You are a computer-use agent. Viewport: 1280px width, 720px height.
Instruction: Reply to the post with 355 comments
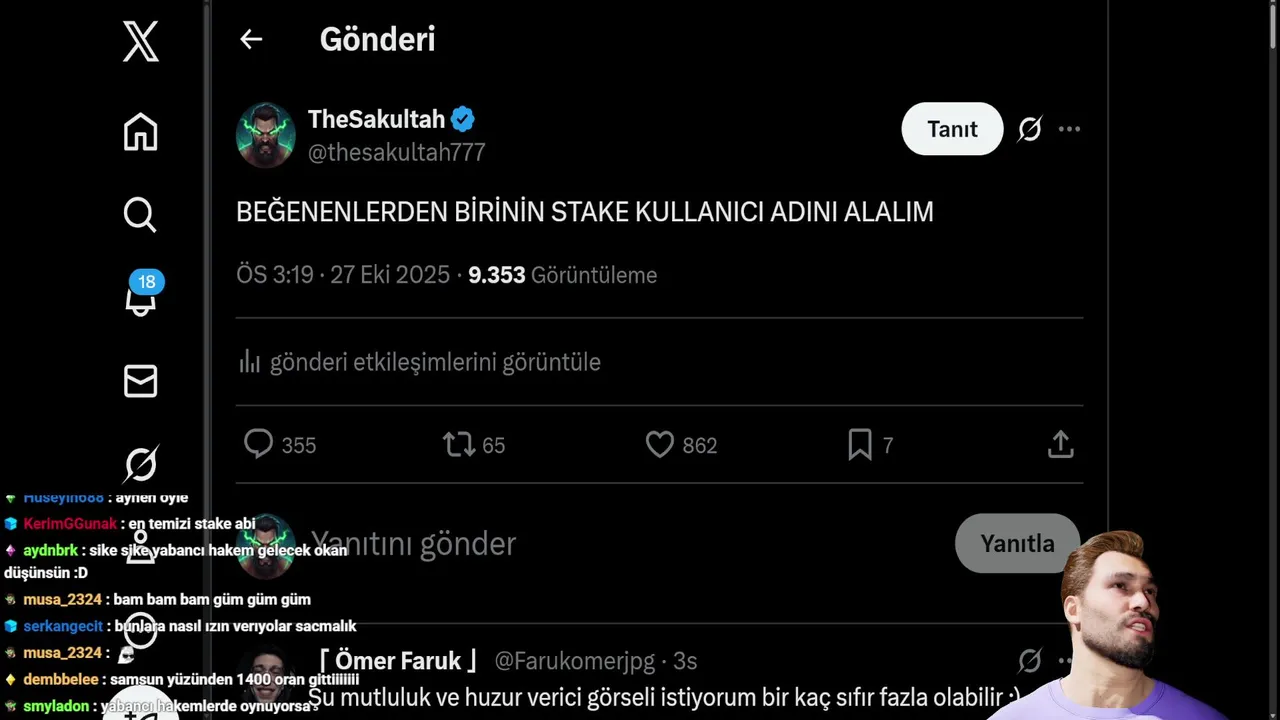click(259, 444)
